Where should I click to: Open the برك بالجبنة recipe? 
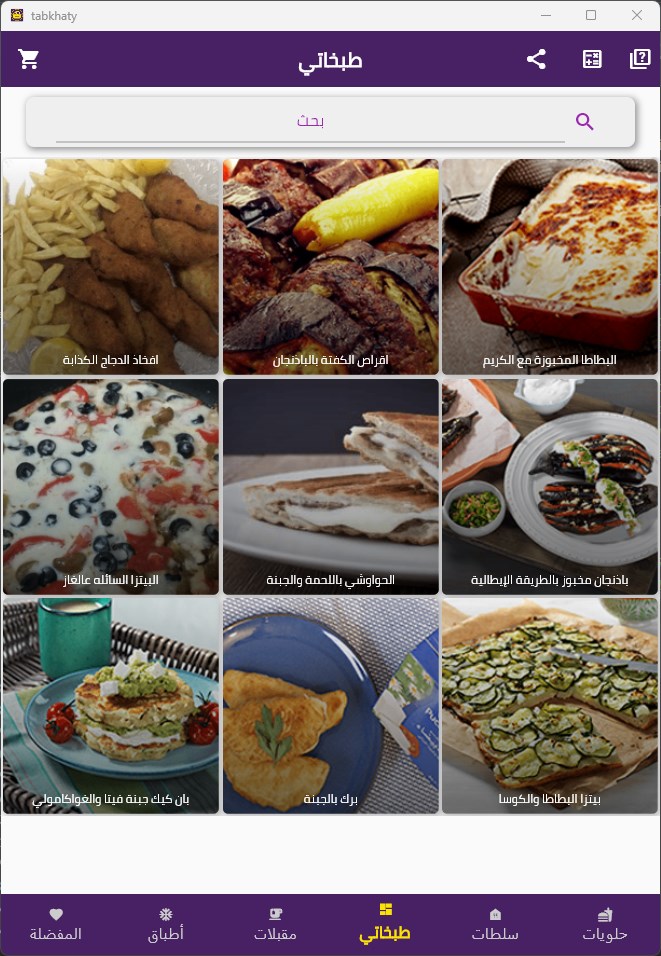coord(331,706)
